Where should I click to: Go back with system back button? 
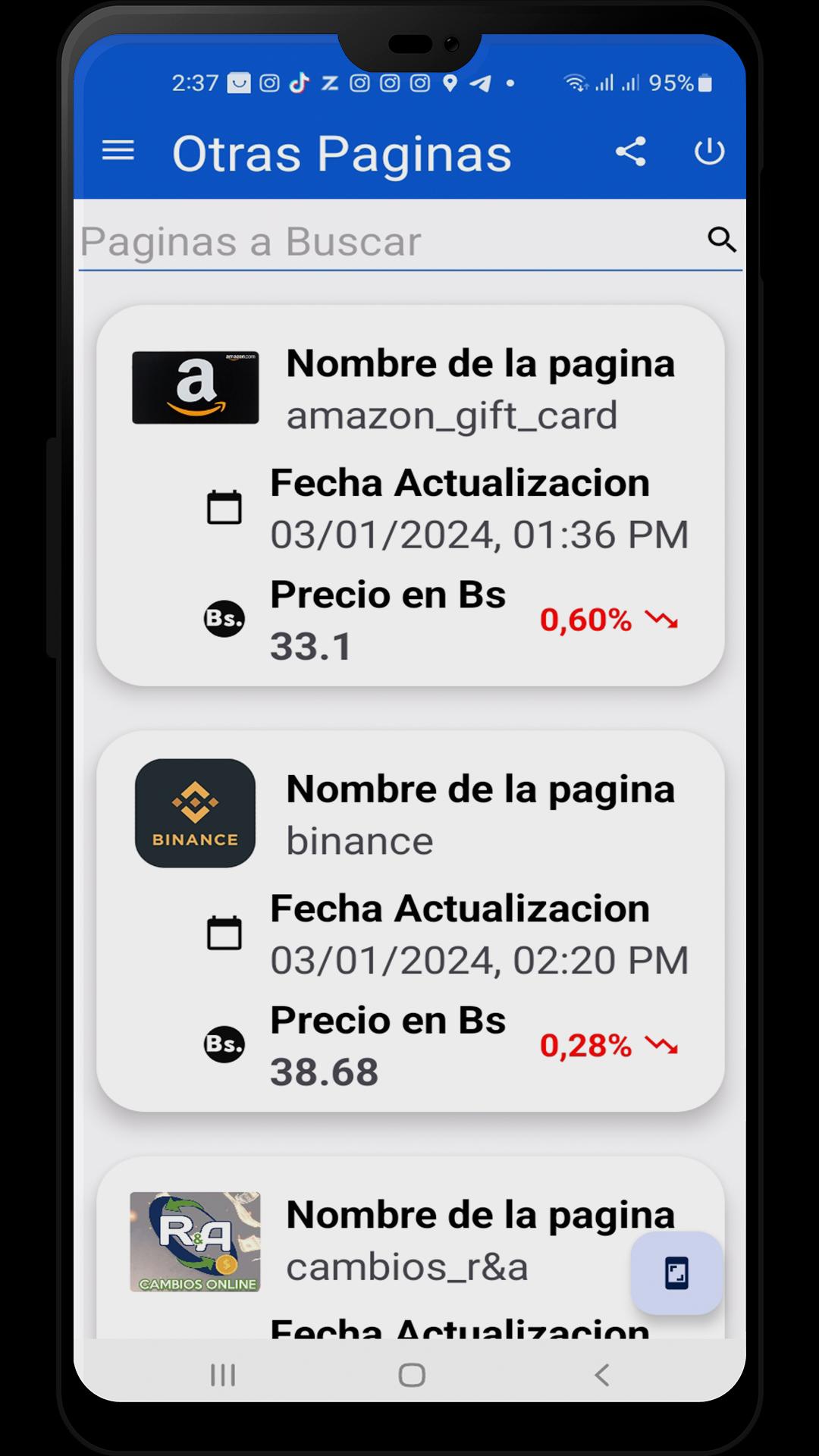pyautogui.click(x=601, y=1375)
